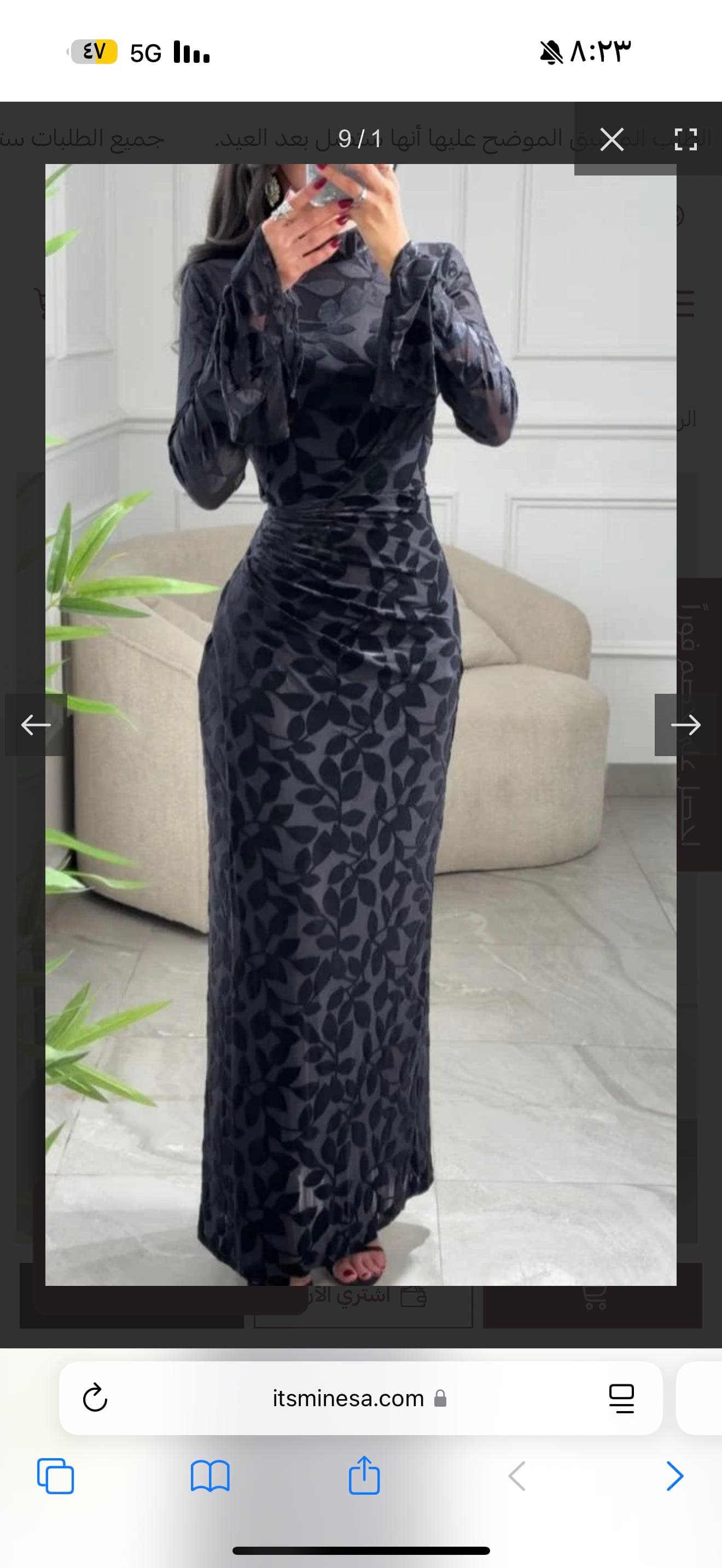
Task: Go to the next product image
Action: point(685,724)
